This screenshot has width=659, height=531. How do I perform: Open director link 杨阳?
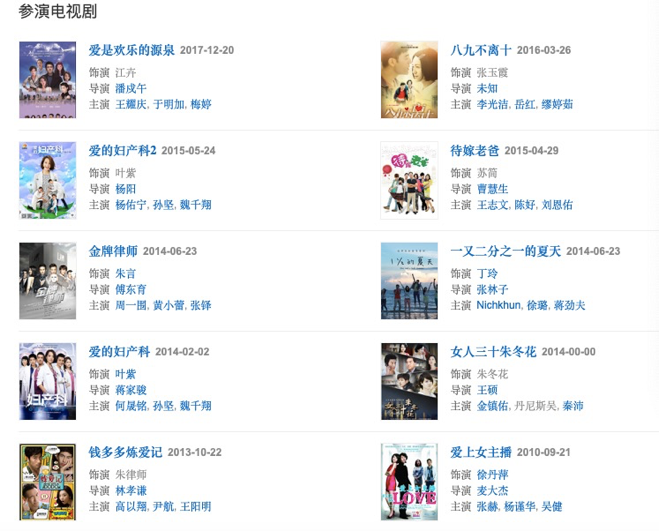point(125,189)
